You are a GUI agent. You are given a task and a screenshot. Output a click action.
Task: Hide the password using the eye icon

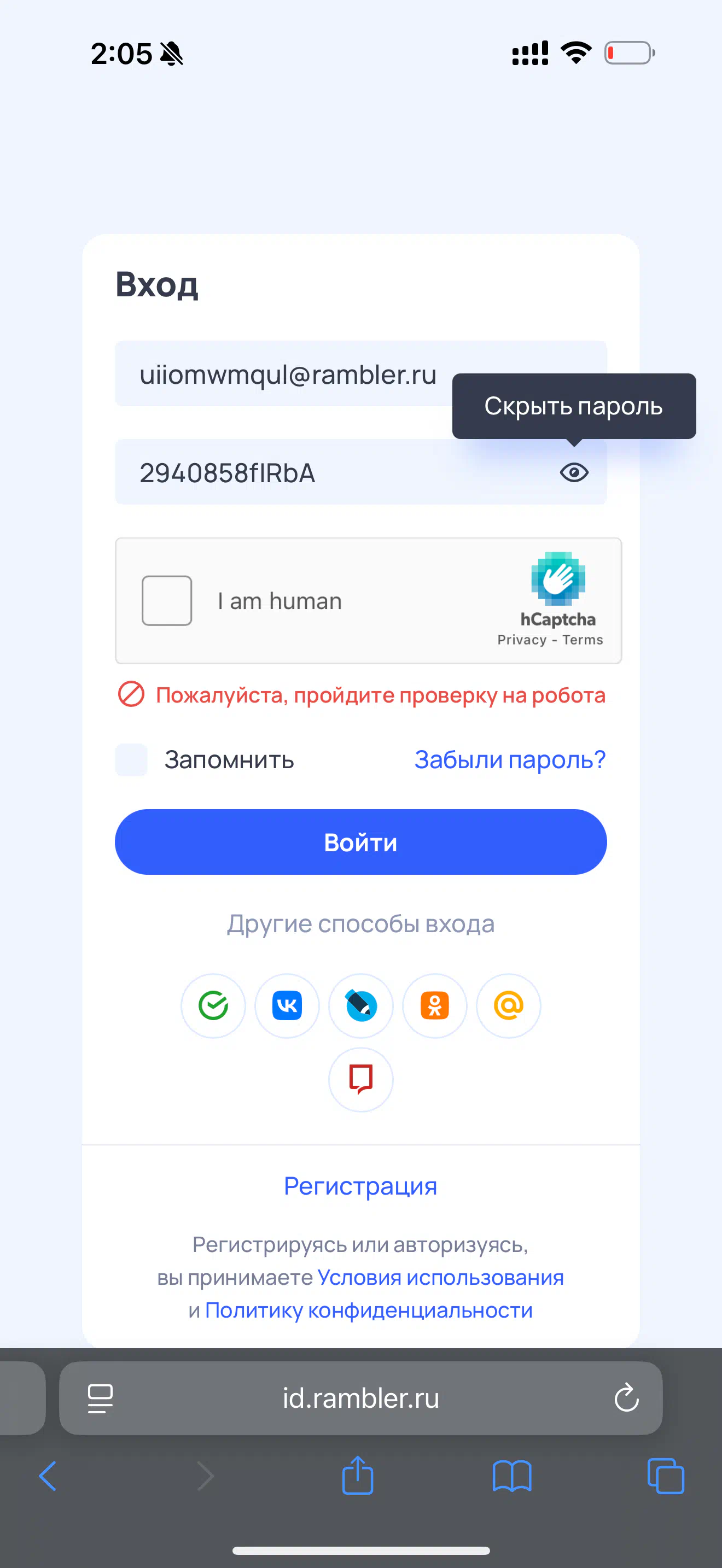[573, 472]
